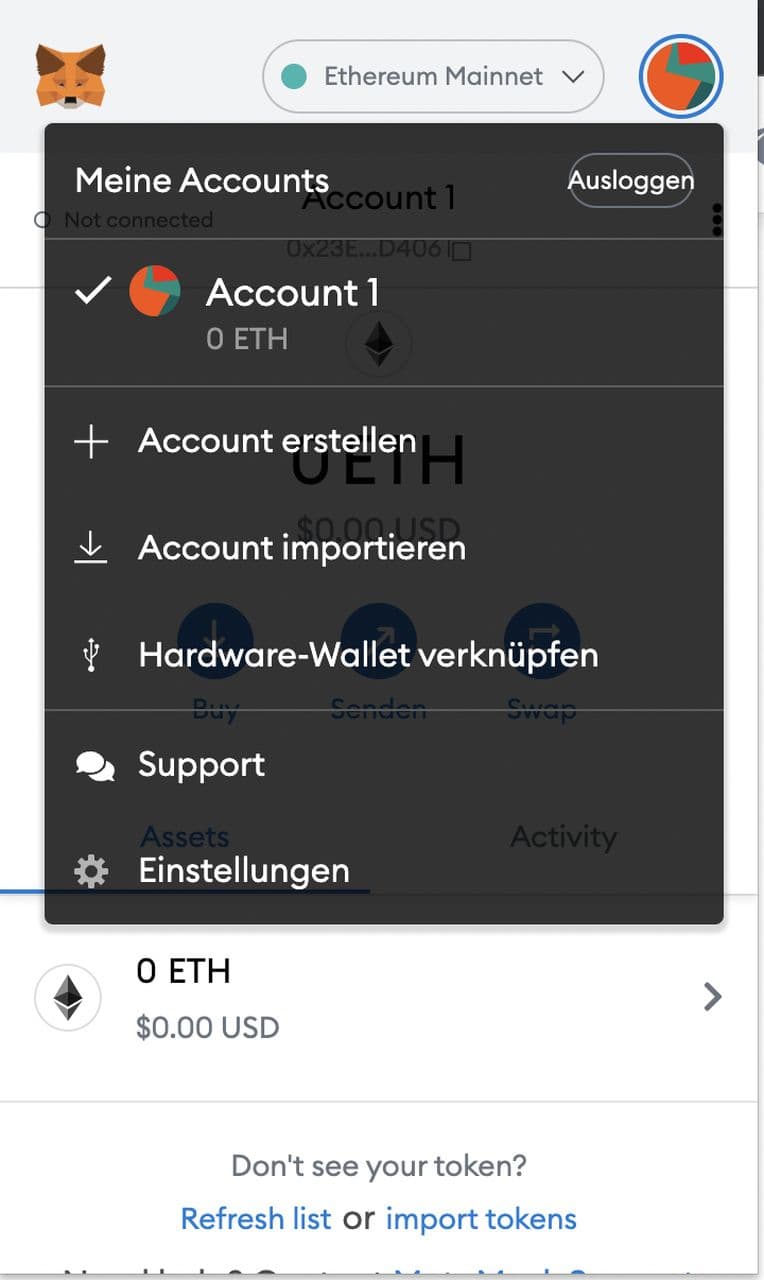764x1280 pixels.
Task: Select Hardware-Wallet verknüpfen
Action: [367, 655]
